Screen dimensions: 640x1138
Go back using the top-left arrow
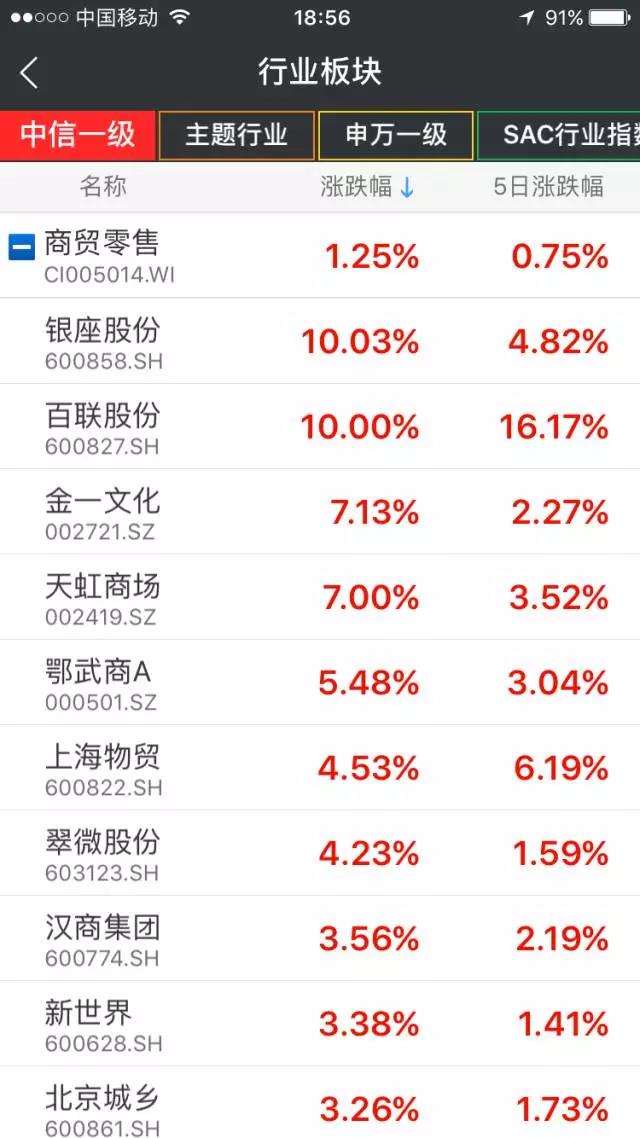29,72
